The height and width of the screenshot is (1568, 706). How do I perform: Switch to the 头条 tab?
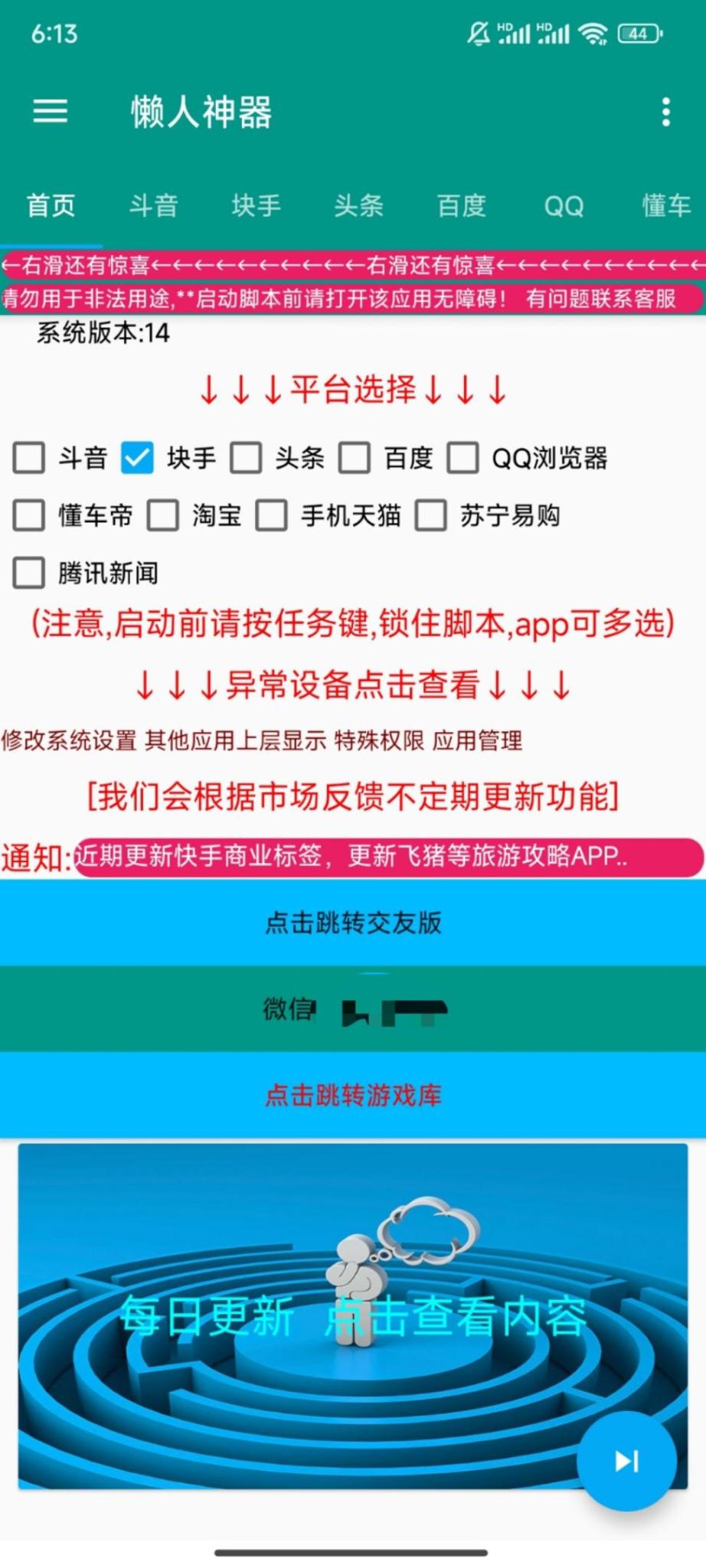[358, 205]
